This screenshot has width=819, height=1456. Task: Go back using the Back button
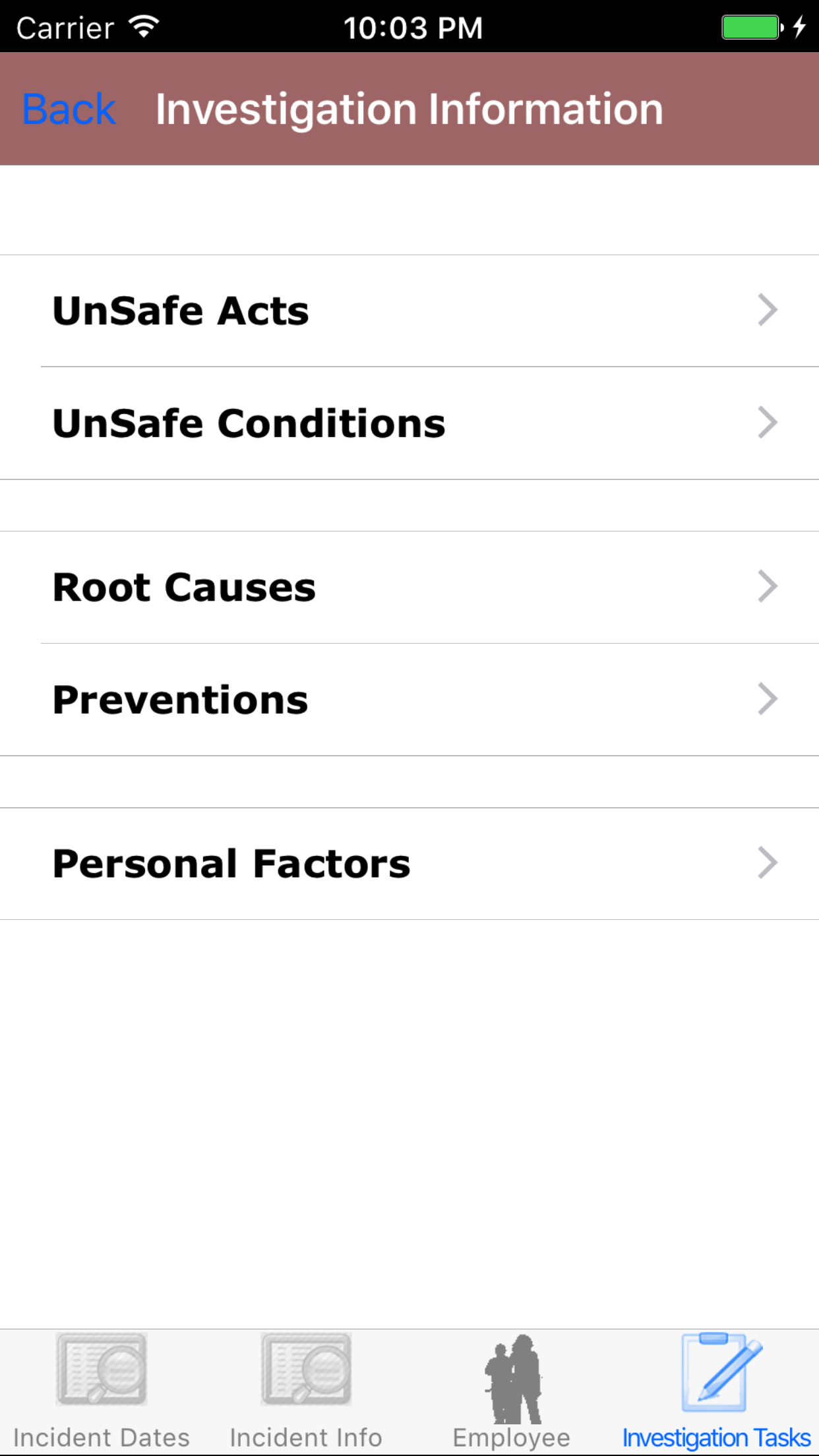click(x=69, y=109)
